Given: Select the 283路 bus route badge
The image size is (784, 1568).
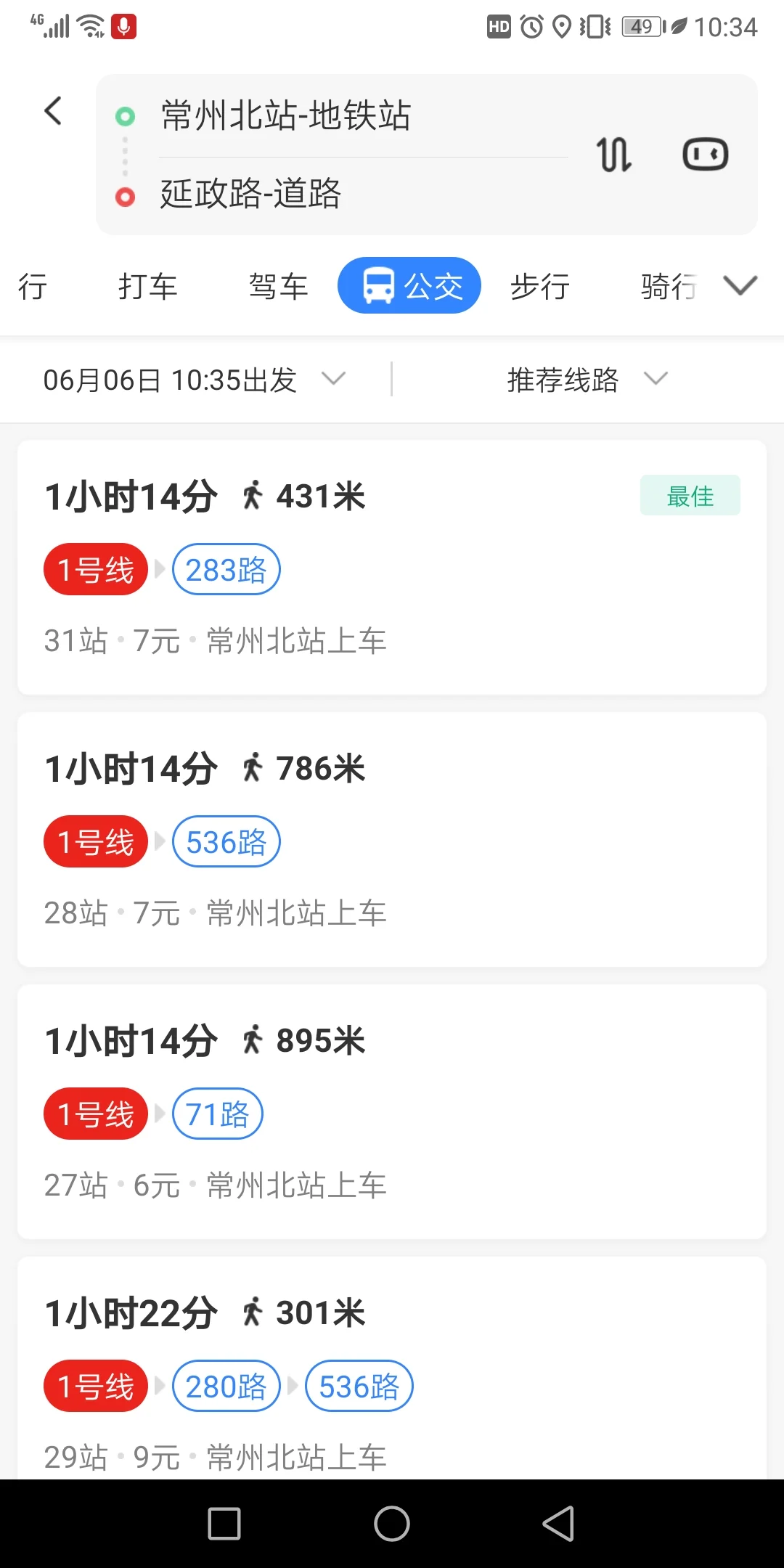Looking at the screenshot, I should pyautogui.click(x=226, y=569).
